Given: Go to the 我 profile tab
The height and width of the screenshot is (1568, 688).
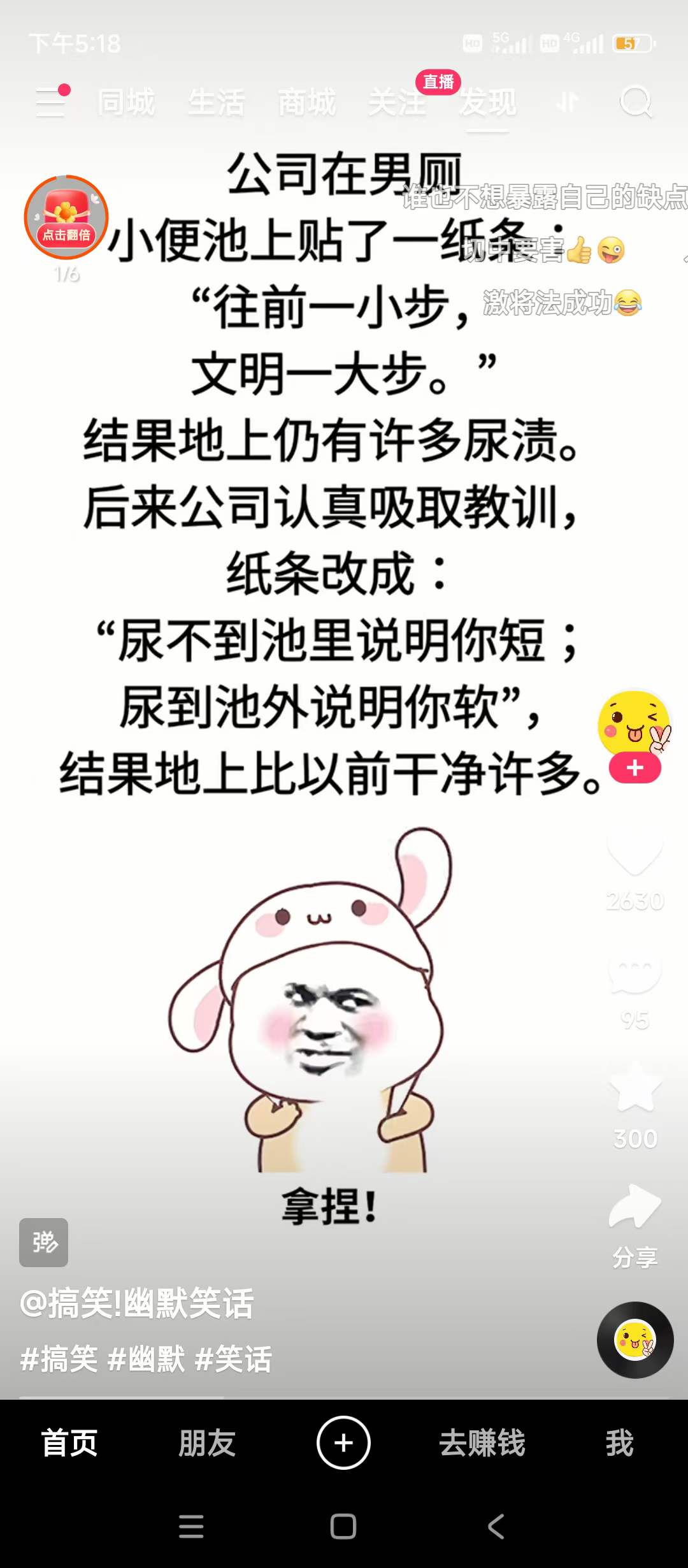Looking at the screenshot, I should [619, 1443].
